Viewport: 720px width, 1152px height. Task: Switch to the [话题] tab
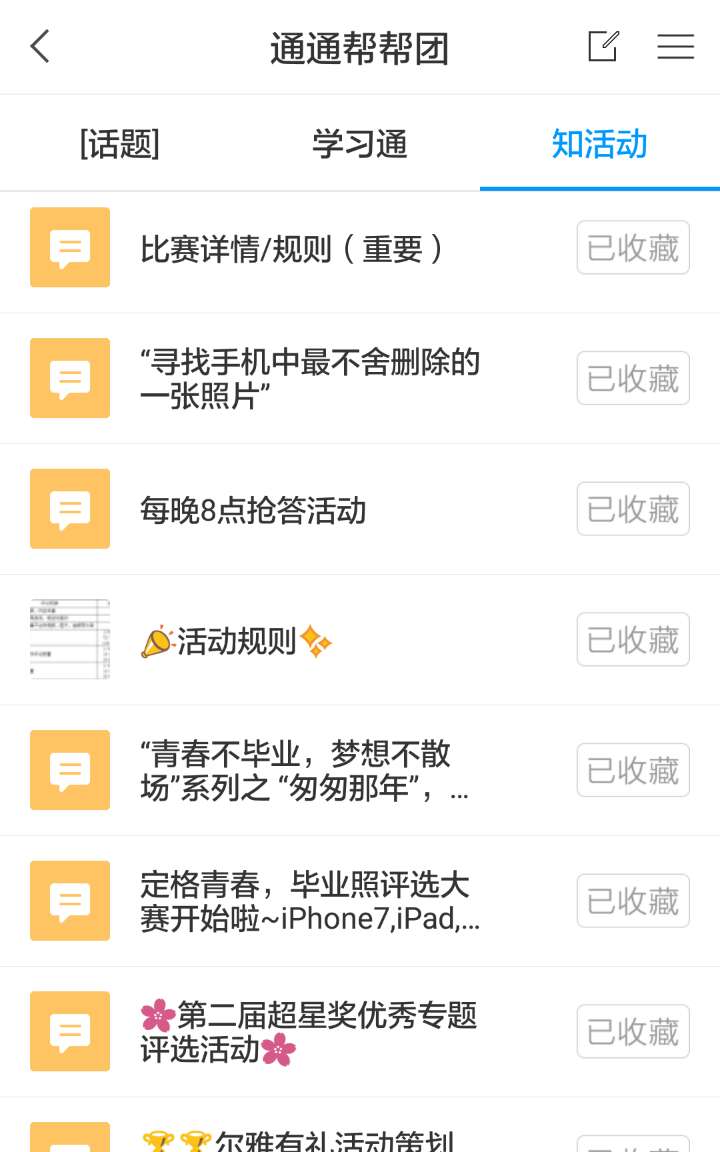click(x=120, y=143)
